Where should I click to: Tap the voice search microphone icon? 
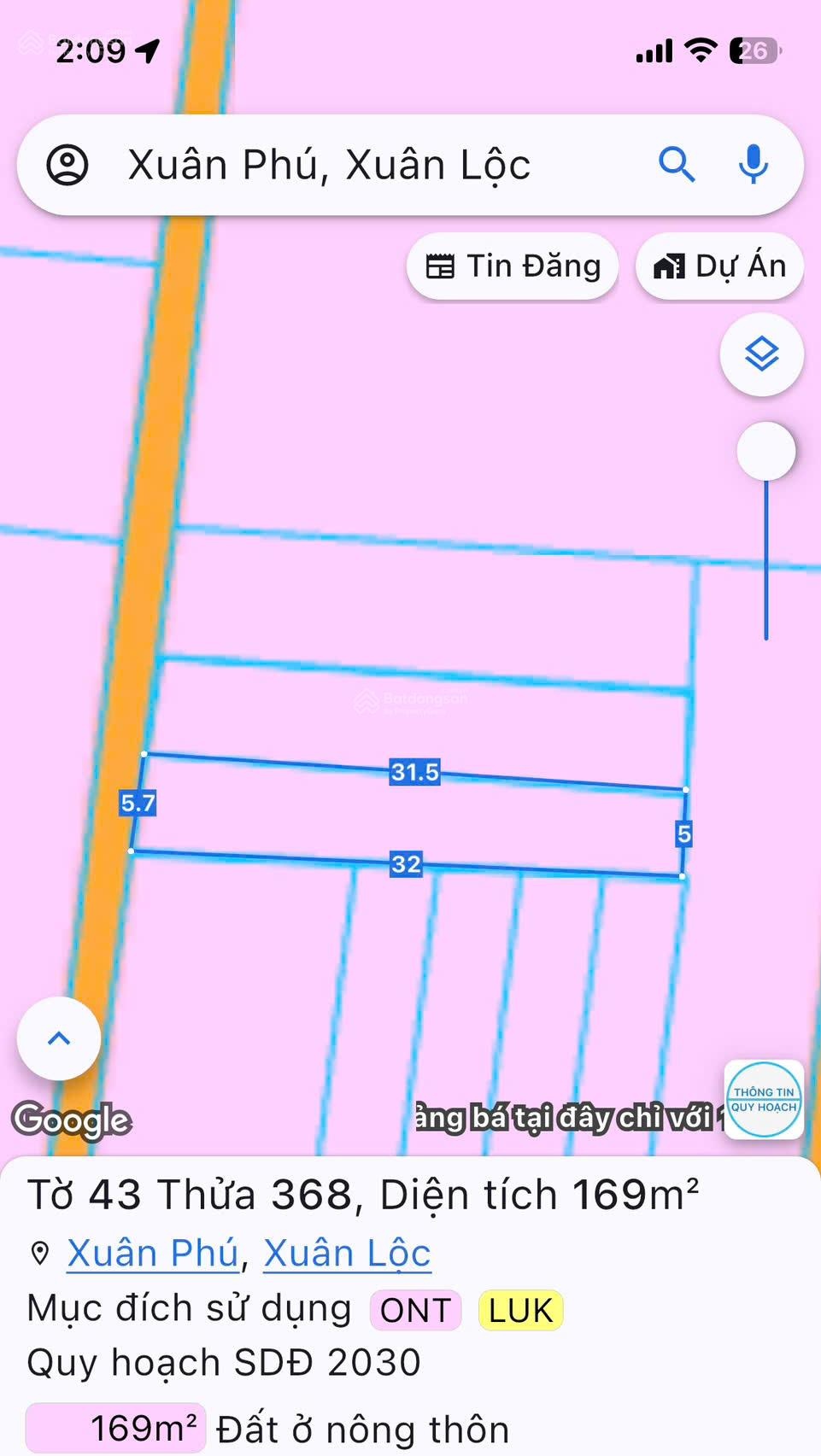(753, 165)
